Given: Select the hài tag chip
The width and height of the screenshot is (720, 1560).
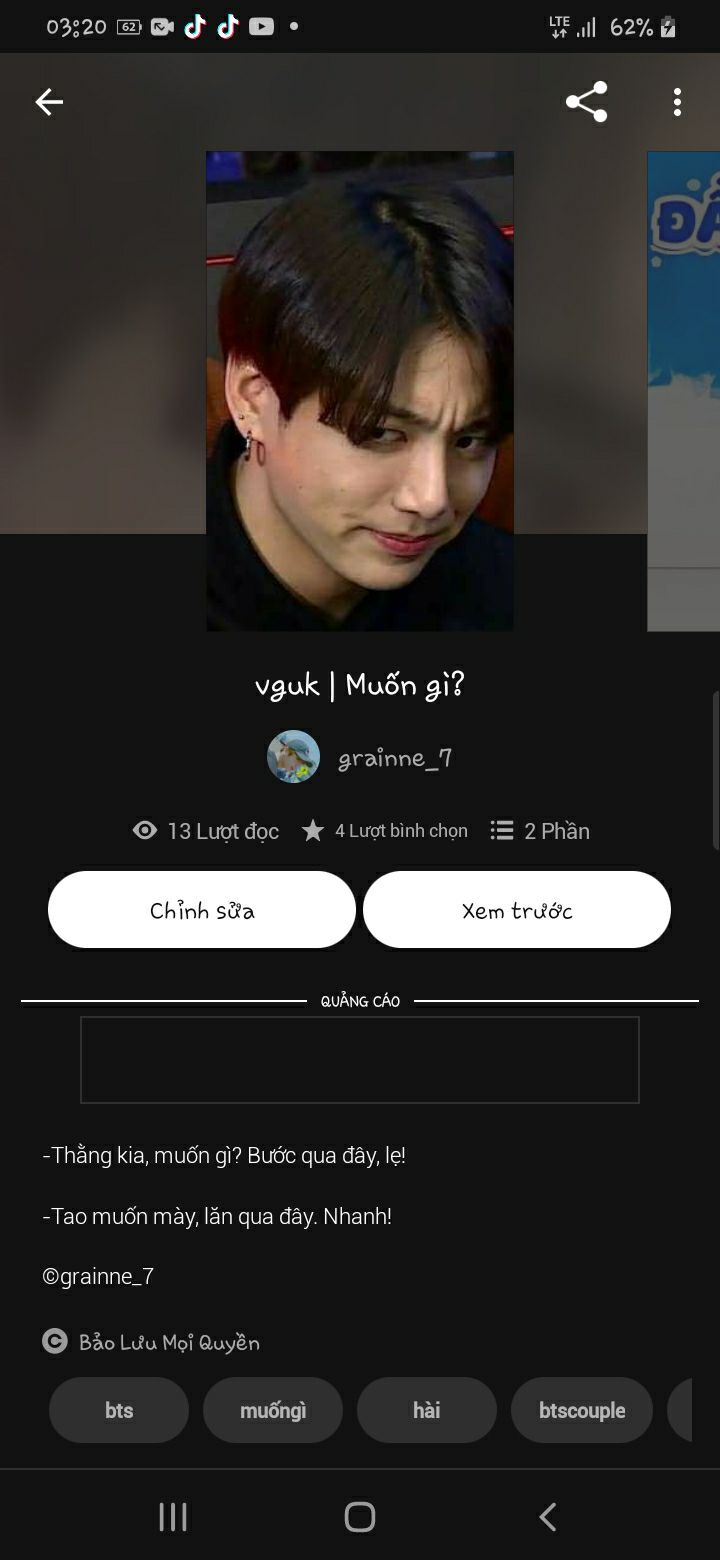Looking at the screenshot, I should click(x=427, y=1410).
